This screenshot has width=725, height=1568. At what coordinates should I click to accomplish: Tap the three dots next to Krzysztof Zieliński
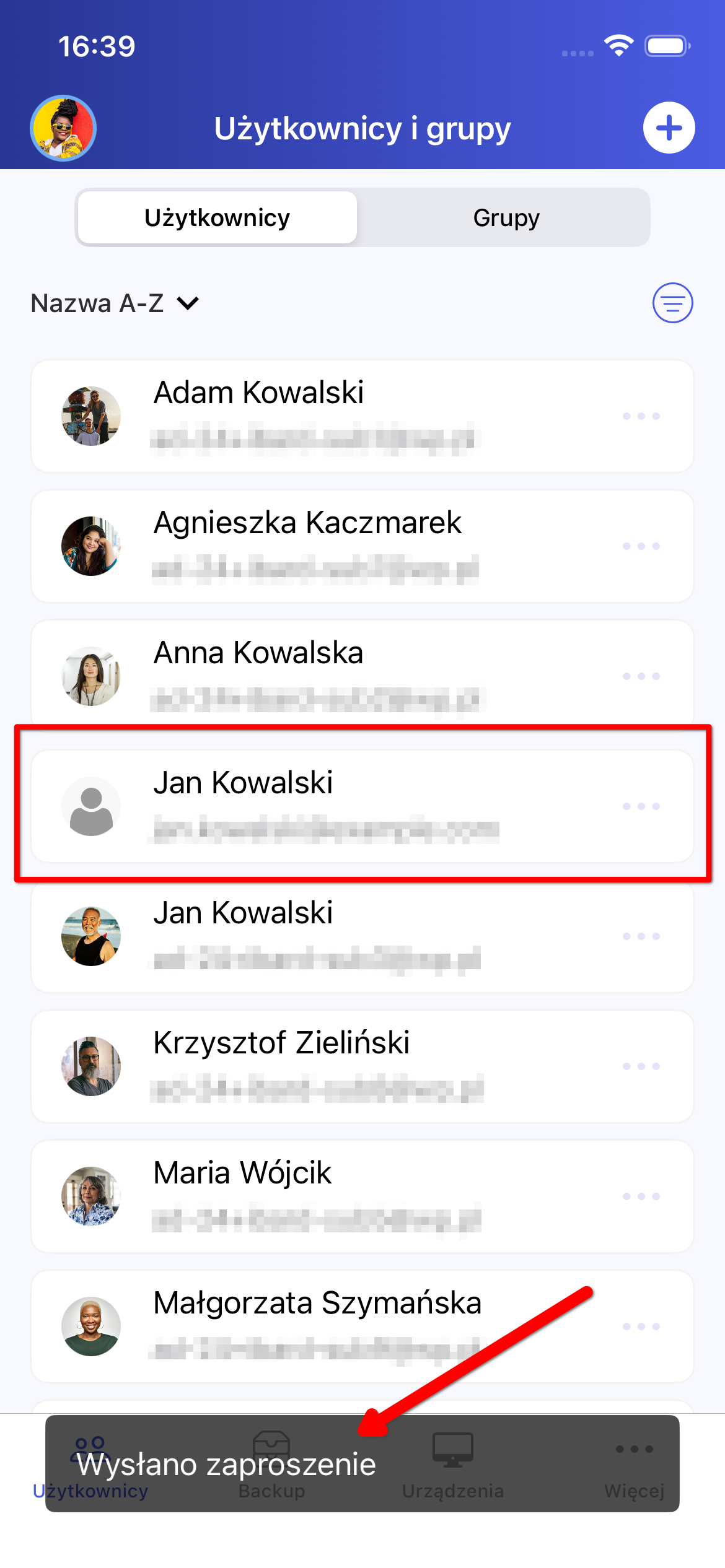point(641,1066)
